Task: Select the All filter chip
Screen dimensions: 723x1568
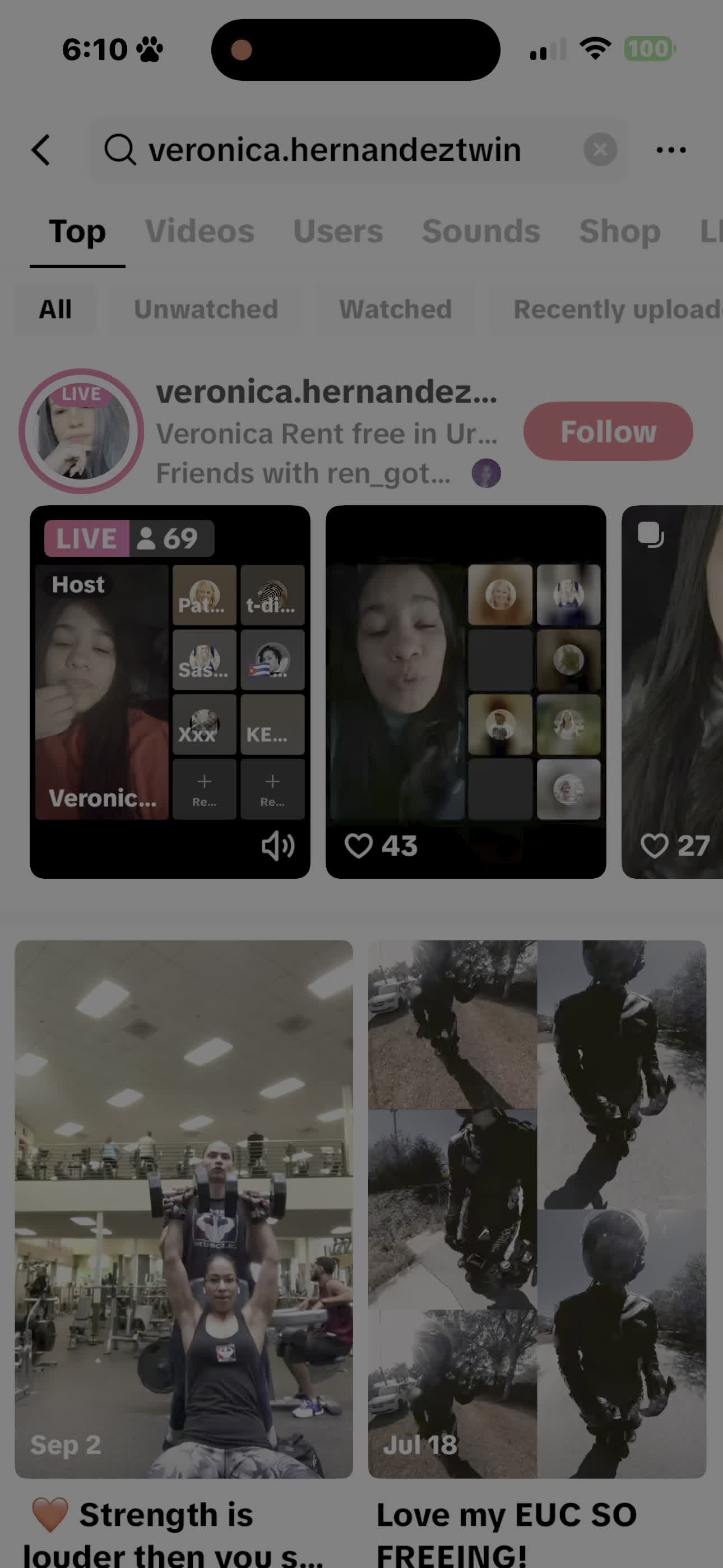Action: tap(55, 309)
